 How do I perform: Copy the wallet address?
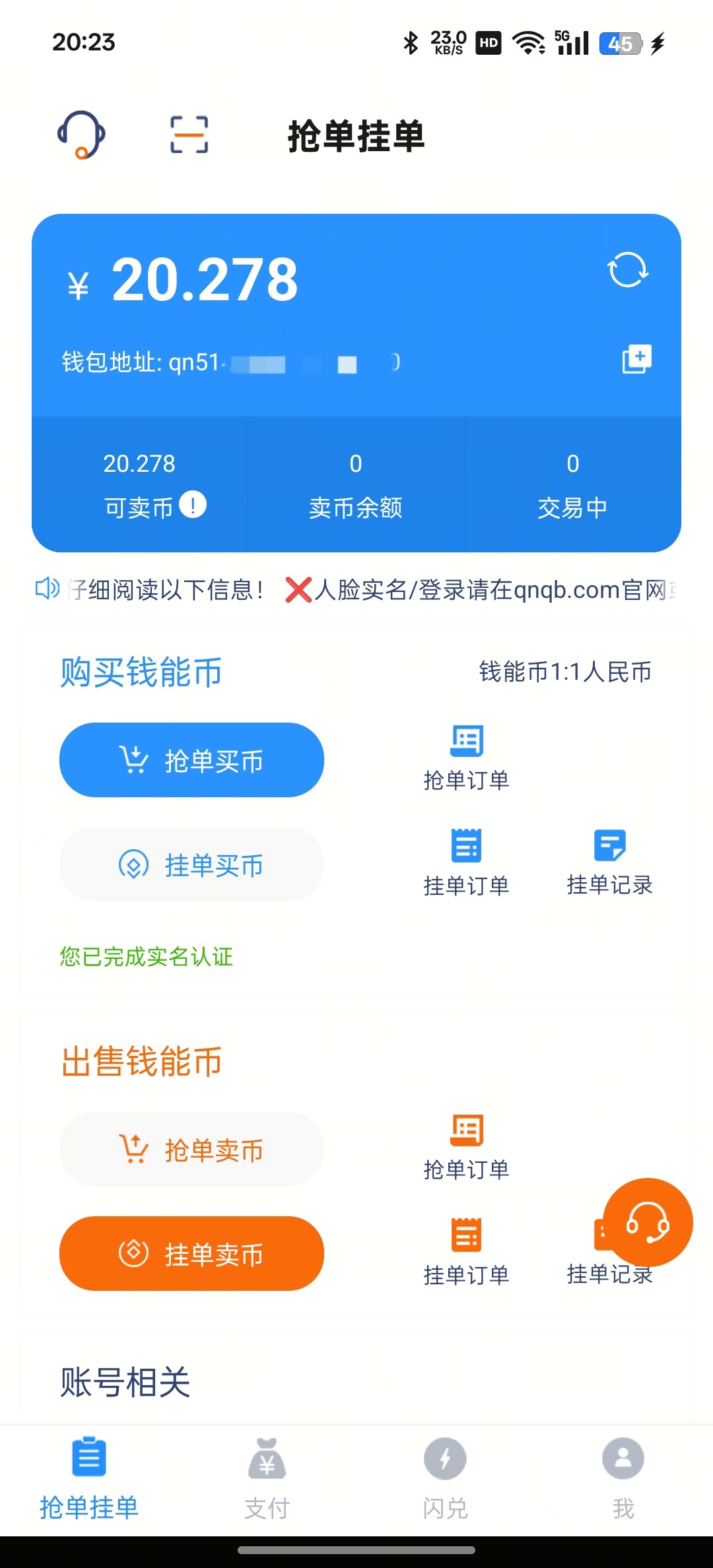[636, 360]
